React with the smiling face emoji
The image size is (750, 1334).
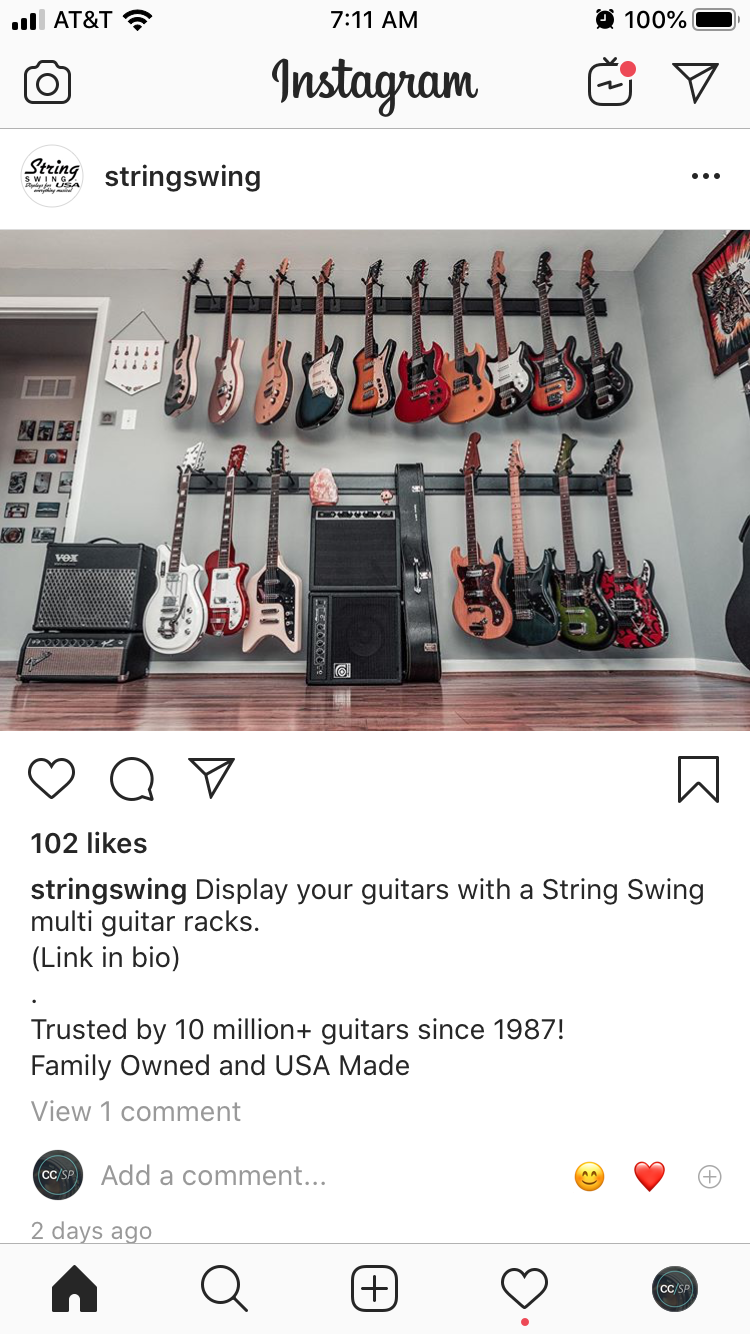pos(590,1177)
